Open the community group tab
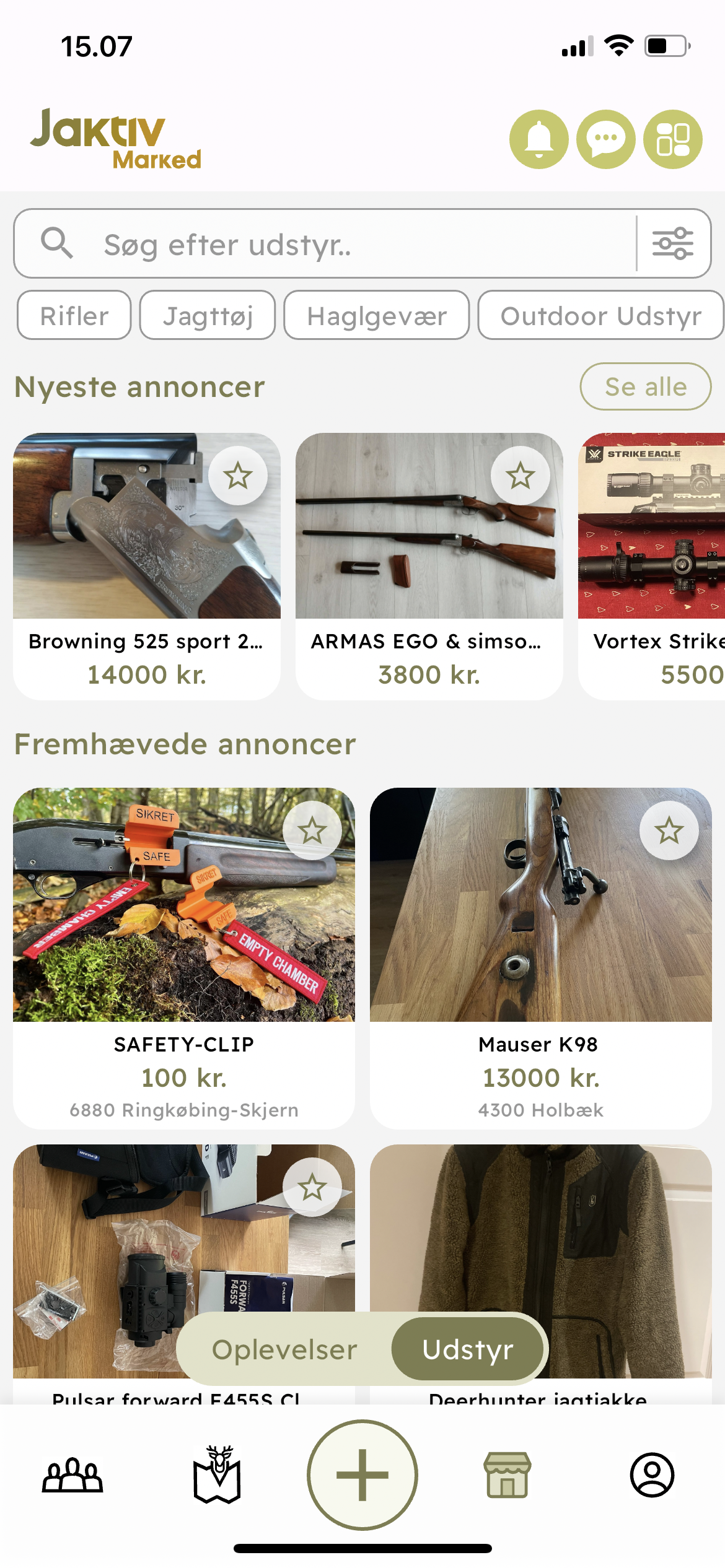This screenshot has width=725, height=1568. click(x=72, y=1474)
